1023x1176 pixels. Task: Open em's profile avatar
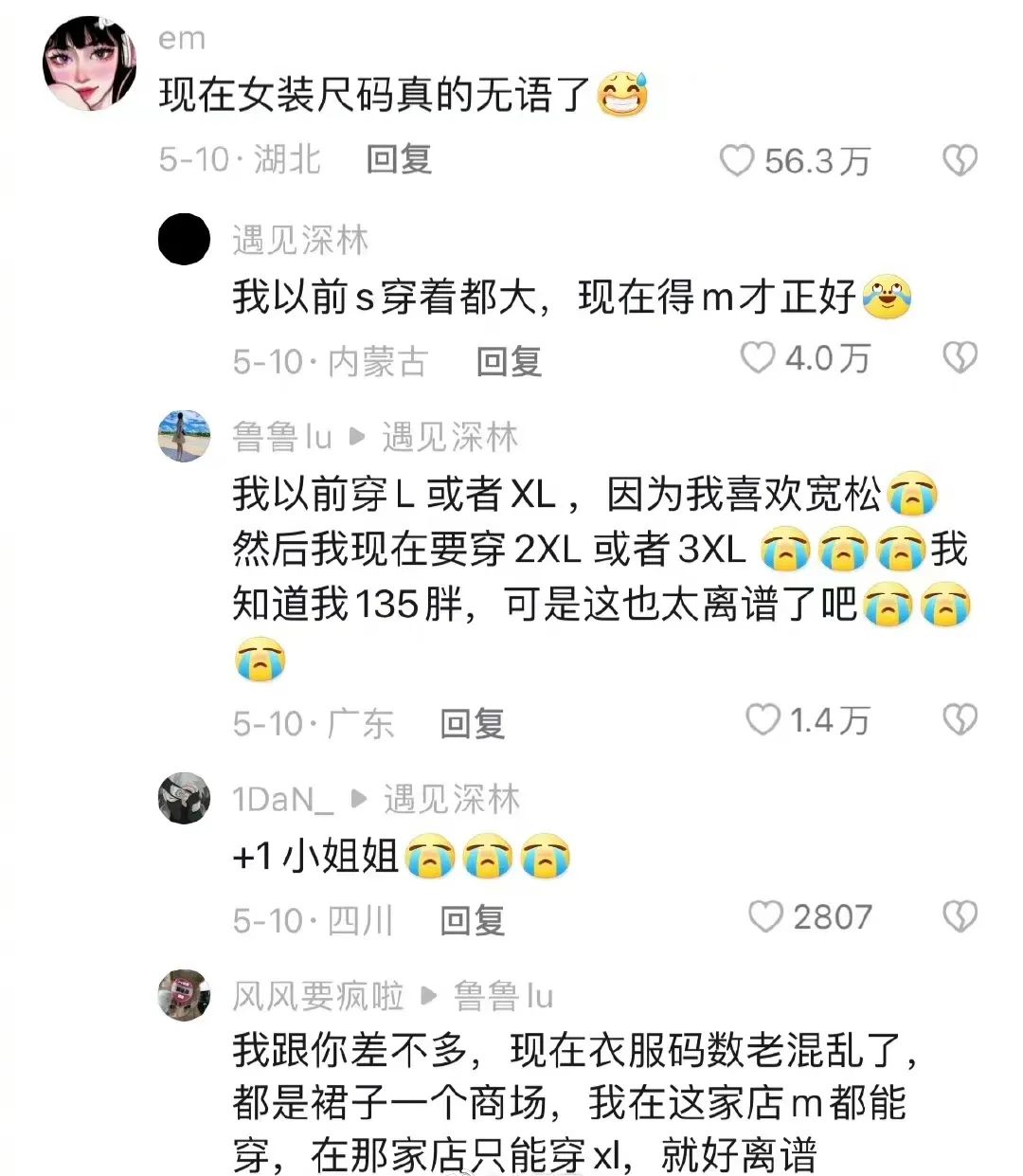click(90, 64)
